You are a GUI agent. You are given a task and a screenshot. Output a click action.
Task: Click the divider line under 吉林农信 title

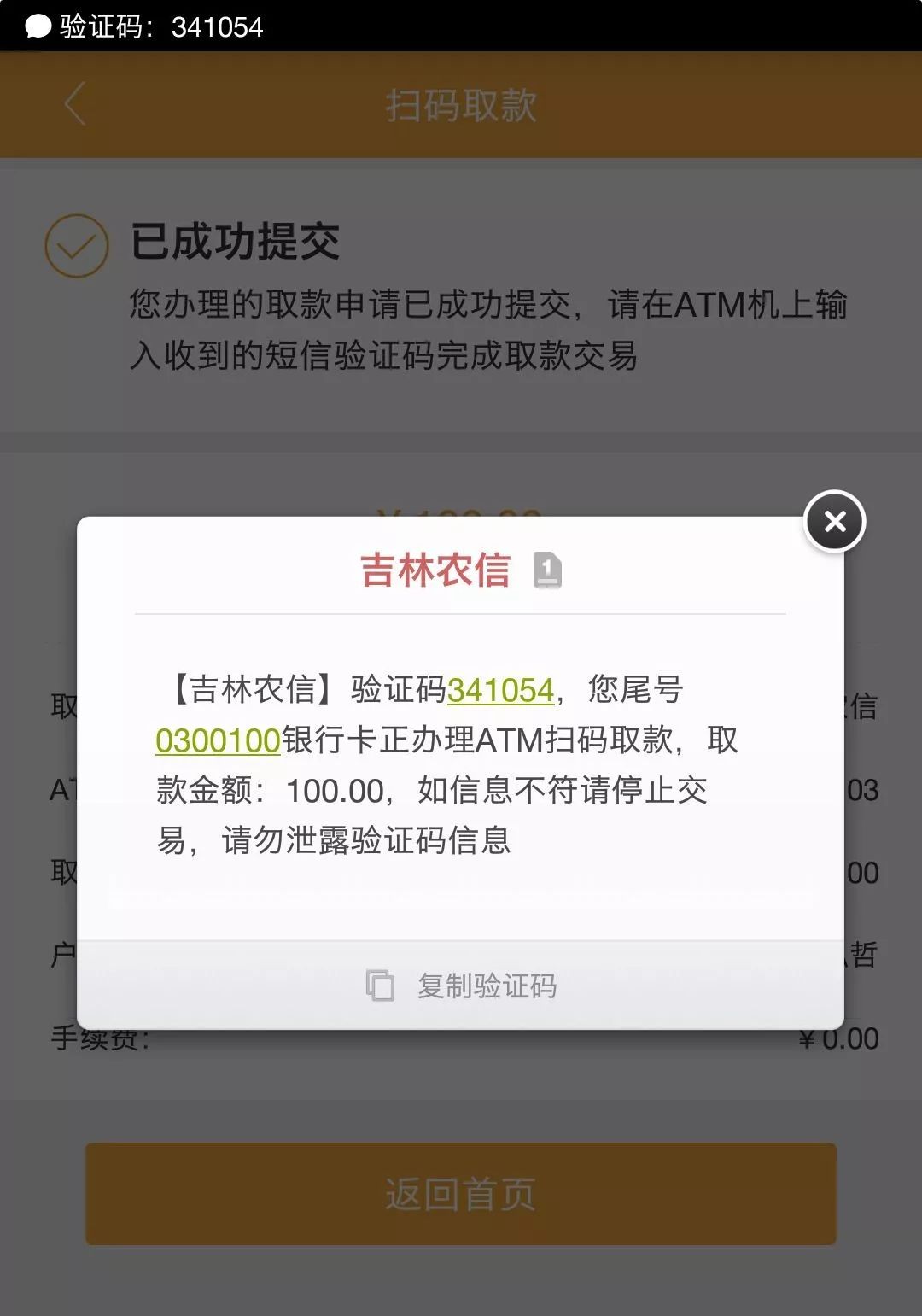click(461, 612)
